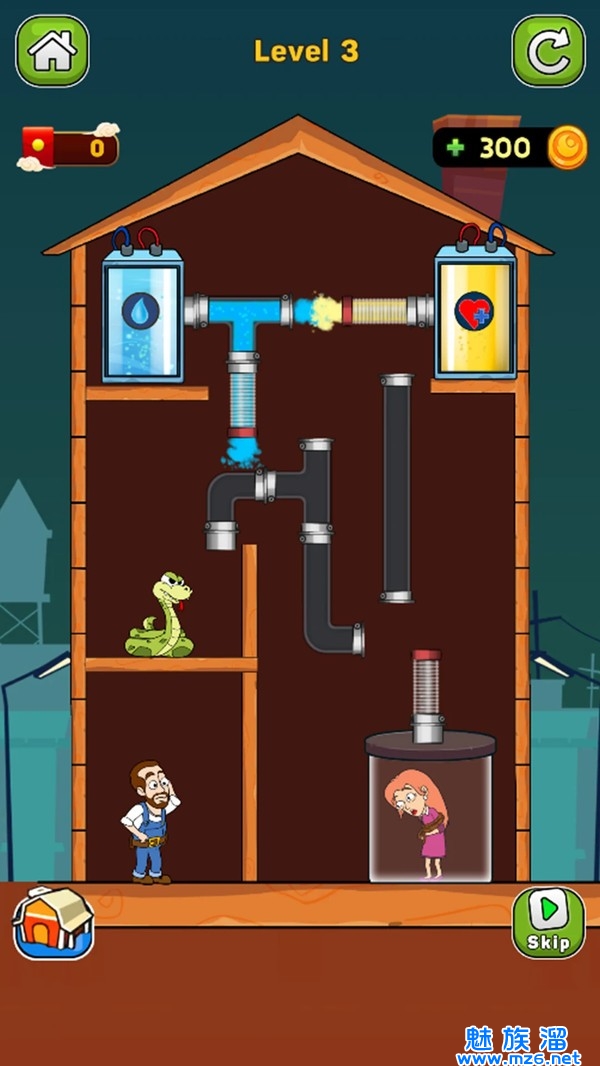Restart the current level
Viewport: 600px width, 1066px height.
click(x=548, y=51)
